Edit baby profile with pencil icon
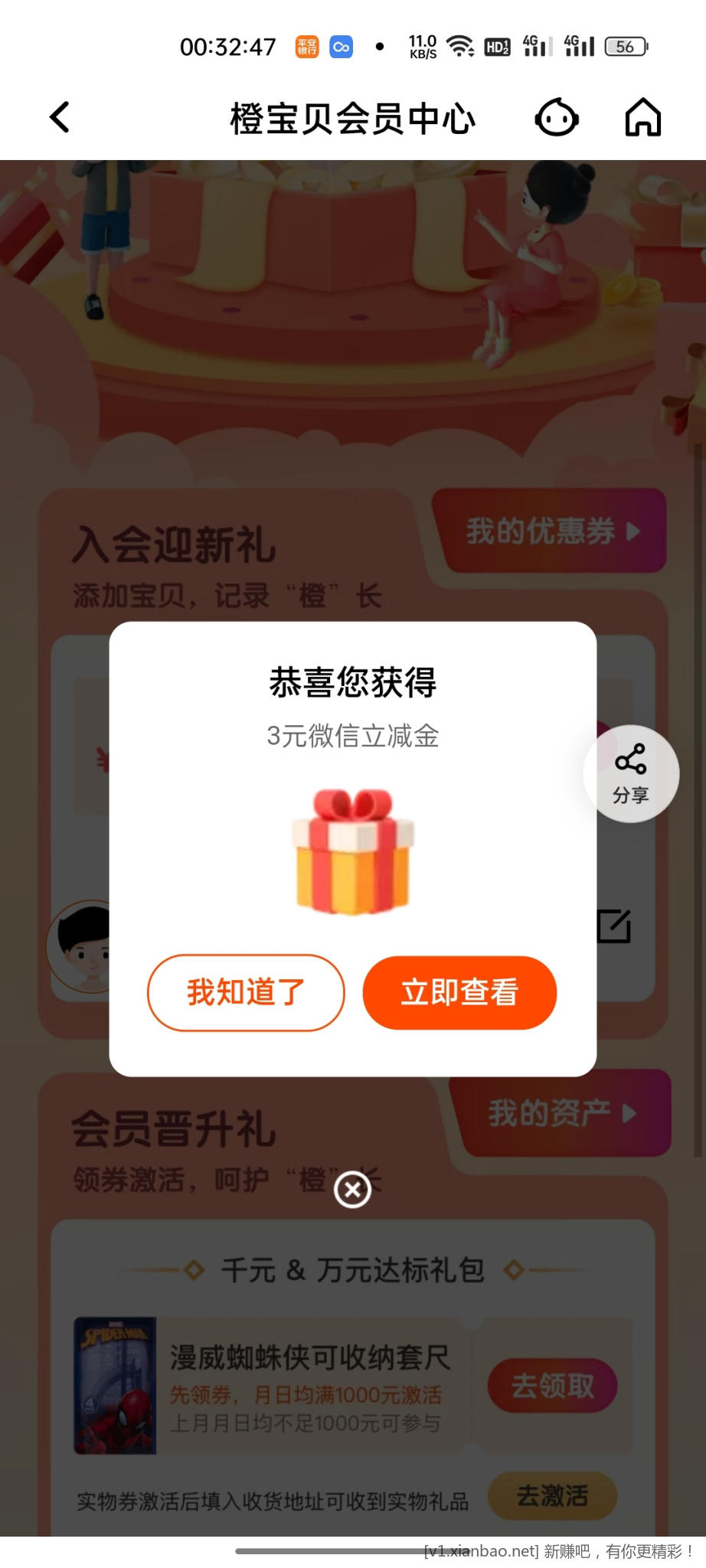The image size is (706, 1568). pos(614,926)
